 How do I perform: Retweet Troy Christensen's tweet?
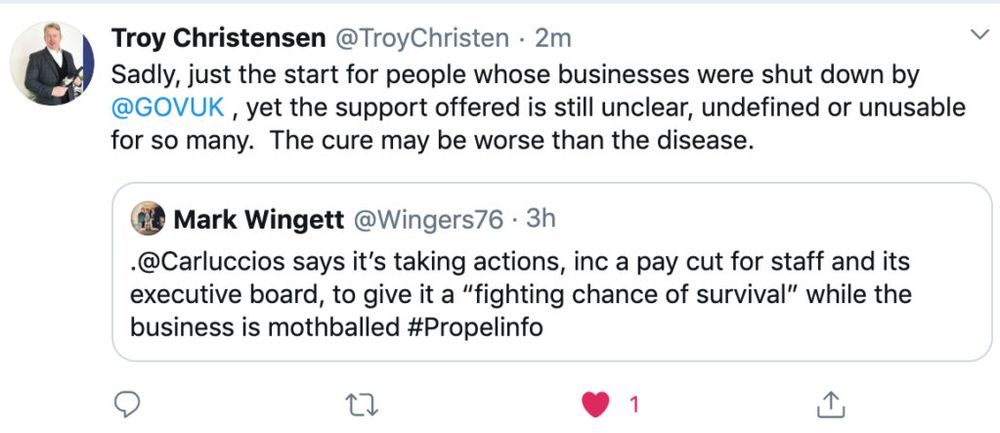tap(358, 403)
